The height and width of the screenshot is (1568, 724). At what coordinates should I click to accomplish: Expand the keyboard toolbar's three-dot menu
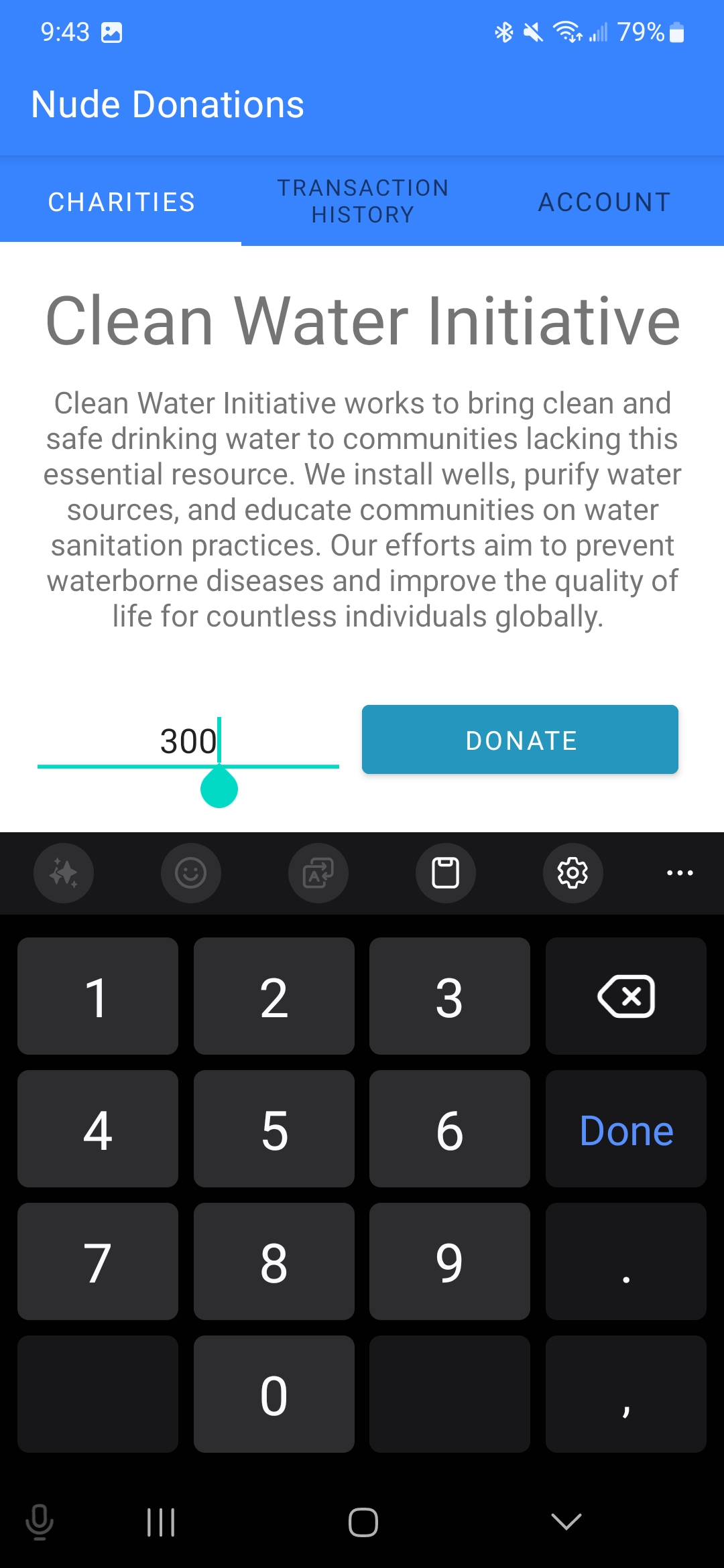pos(680,873)
